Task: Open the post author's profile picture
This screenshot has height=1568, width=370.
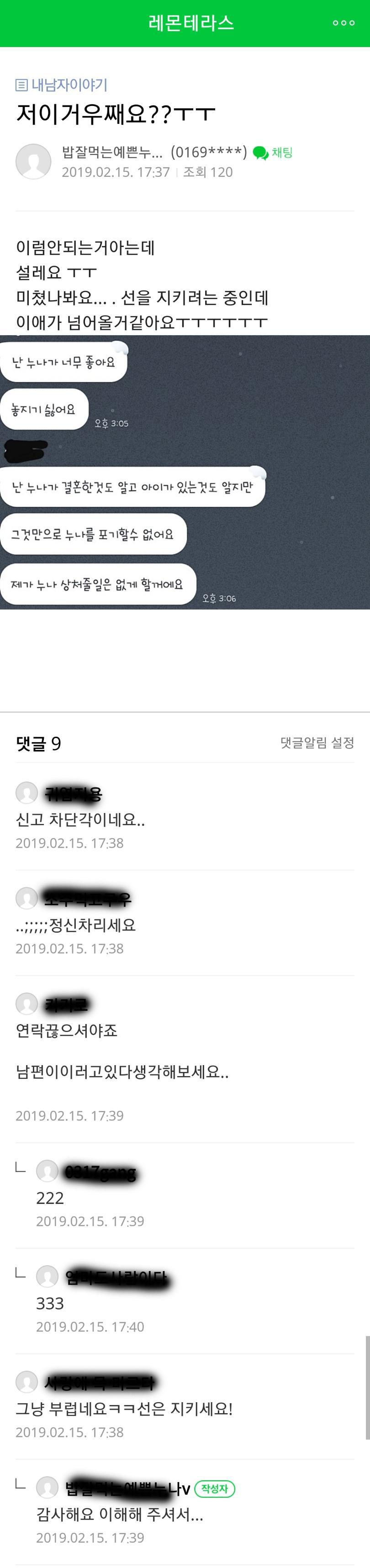Action: pos(33,161)
